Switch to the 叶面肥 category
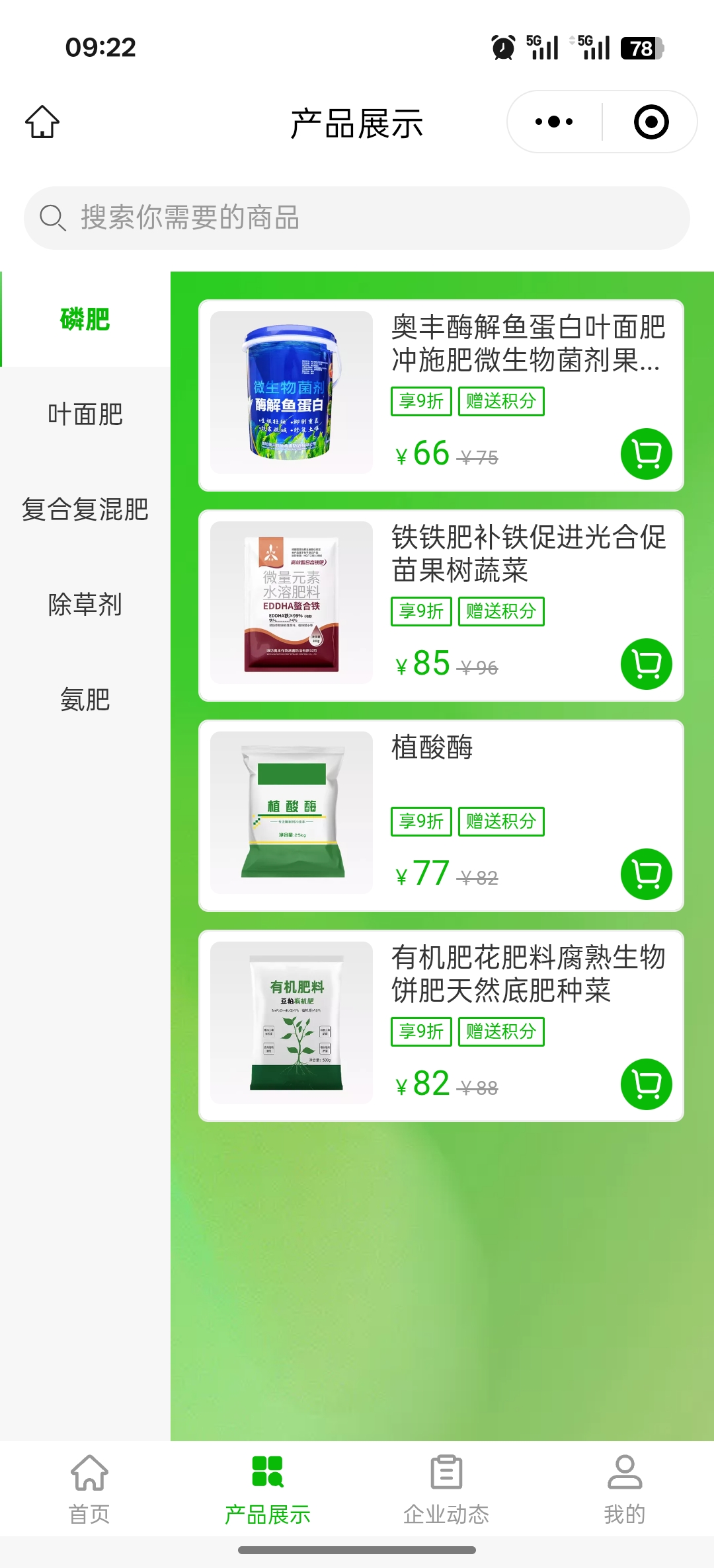The image size is (714, 1568). pos(85,415)
